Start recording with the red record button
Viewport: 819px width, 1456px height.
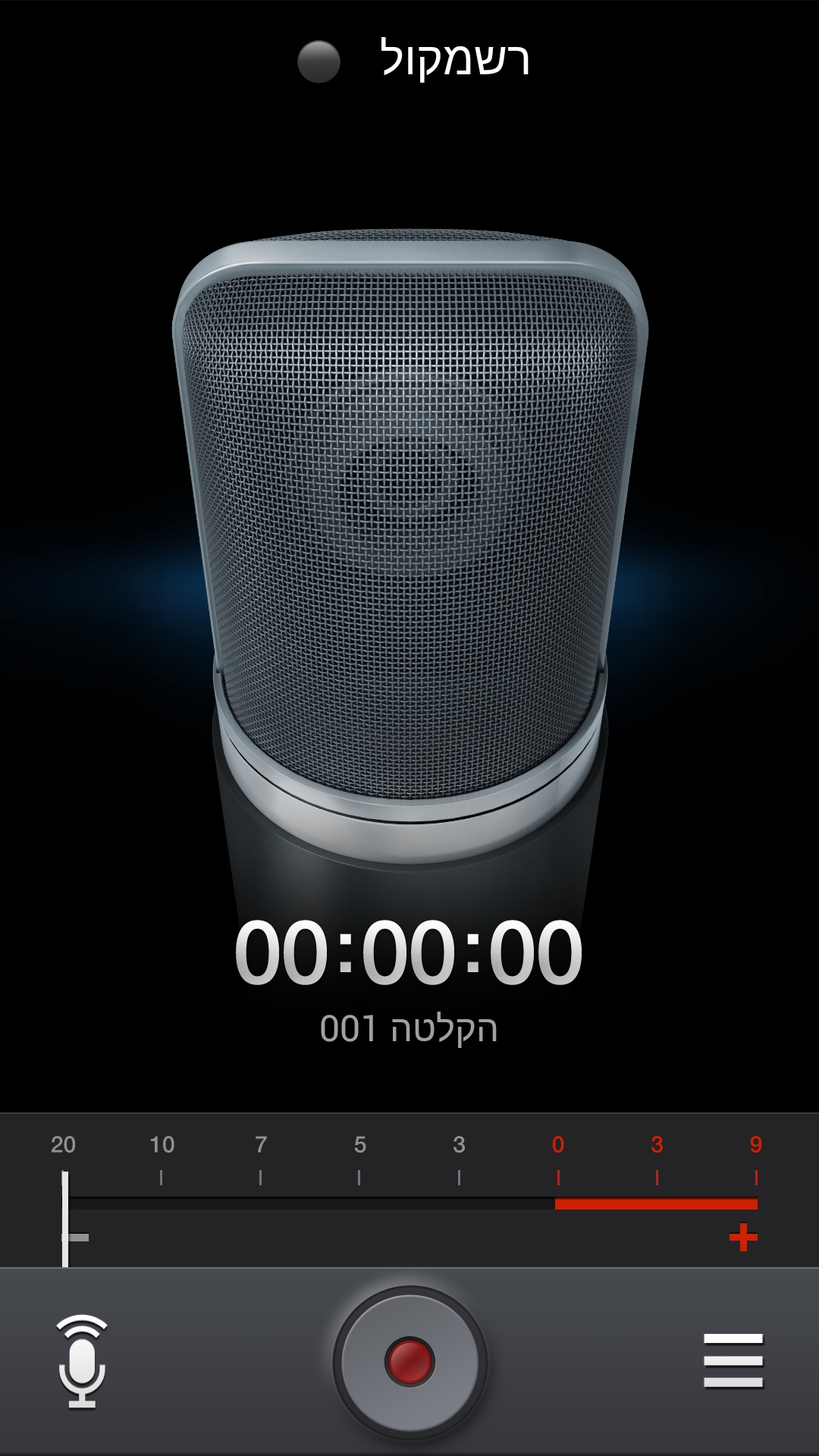[409, 1361]
